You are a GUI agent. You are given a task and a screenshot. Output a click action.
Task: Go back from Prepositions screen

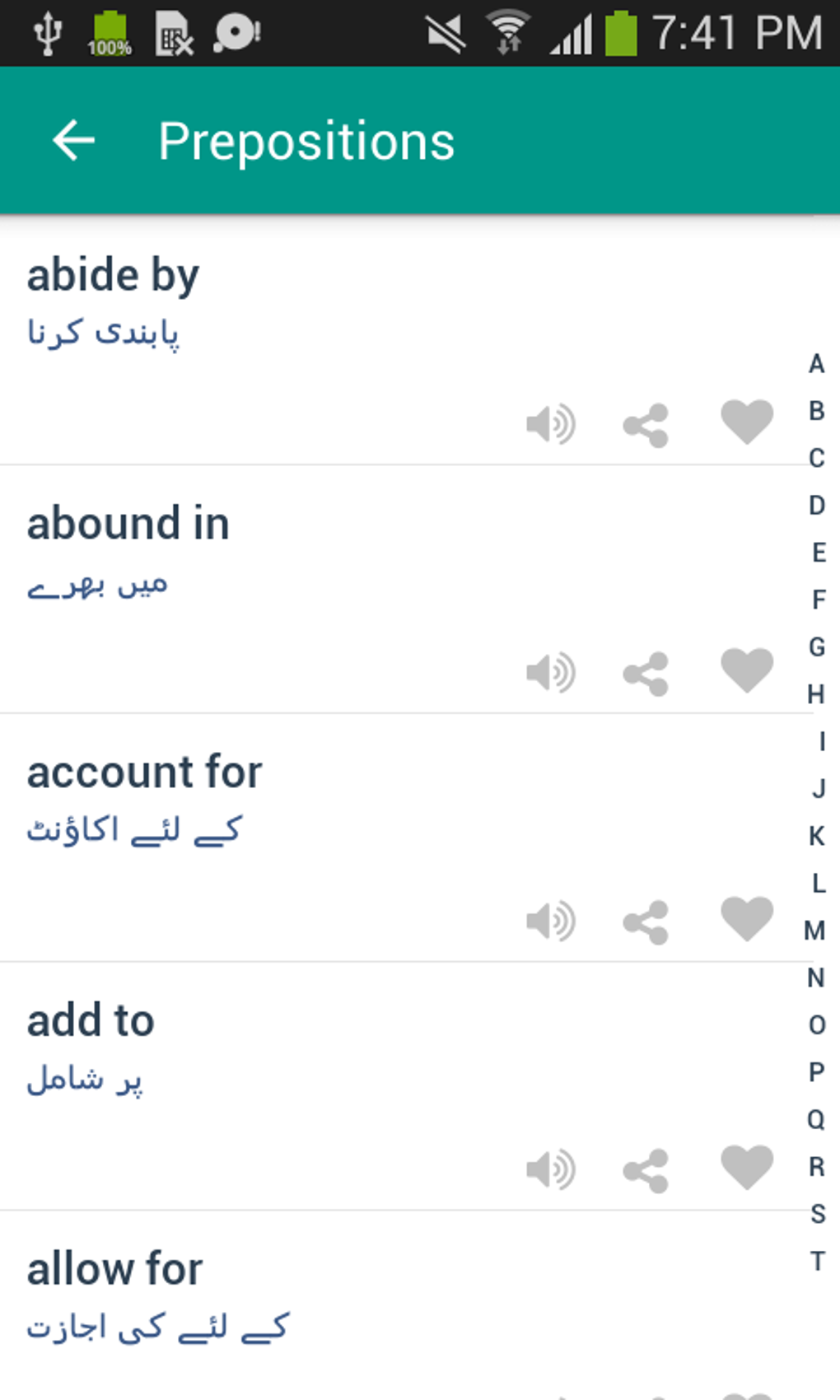coord(73,141)
